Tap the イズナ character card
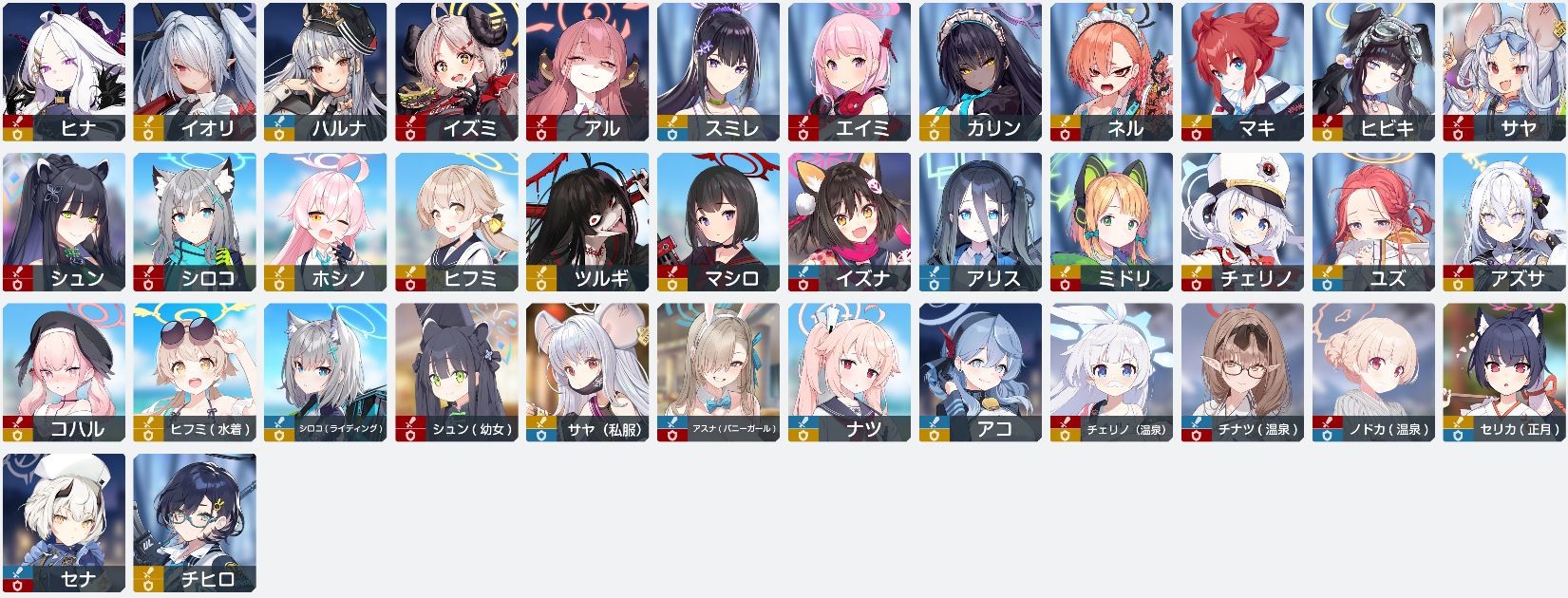The height and width of the screenshot is (598, 1568). [850, 221]
